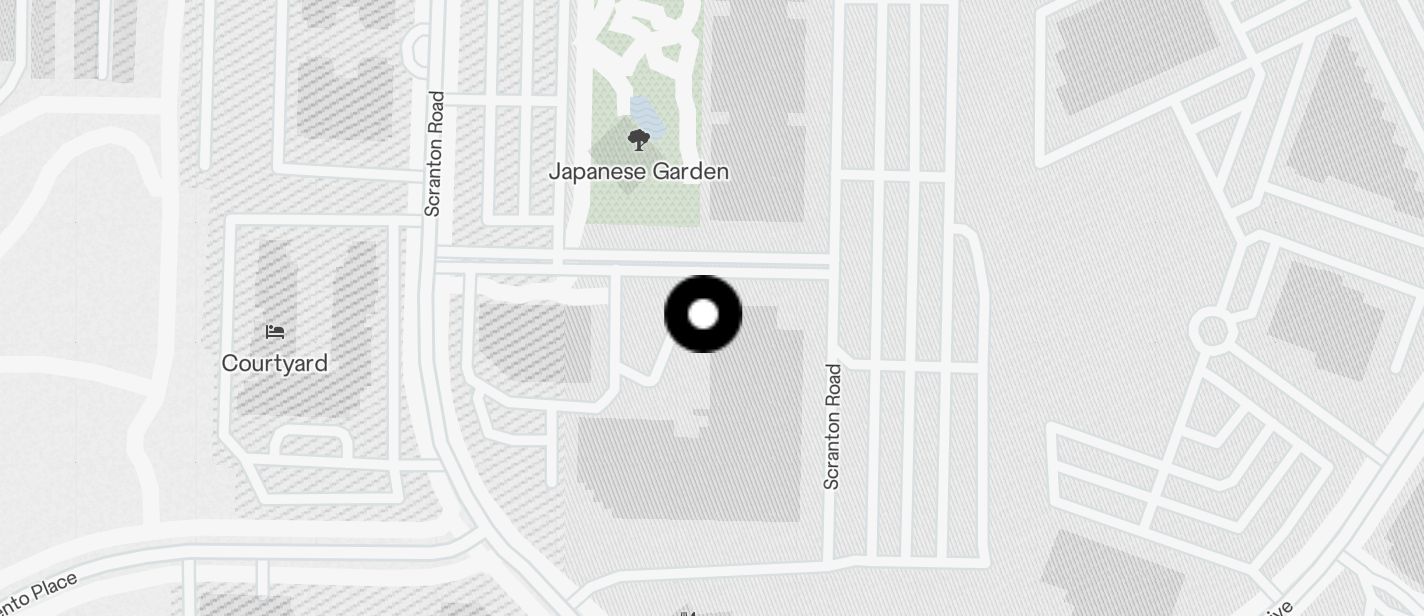1424x616 pixels.
Task: Open the Courtyard hotel map marker
Action: click(x=275, y=332)
